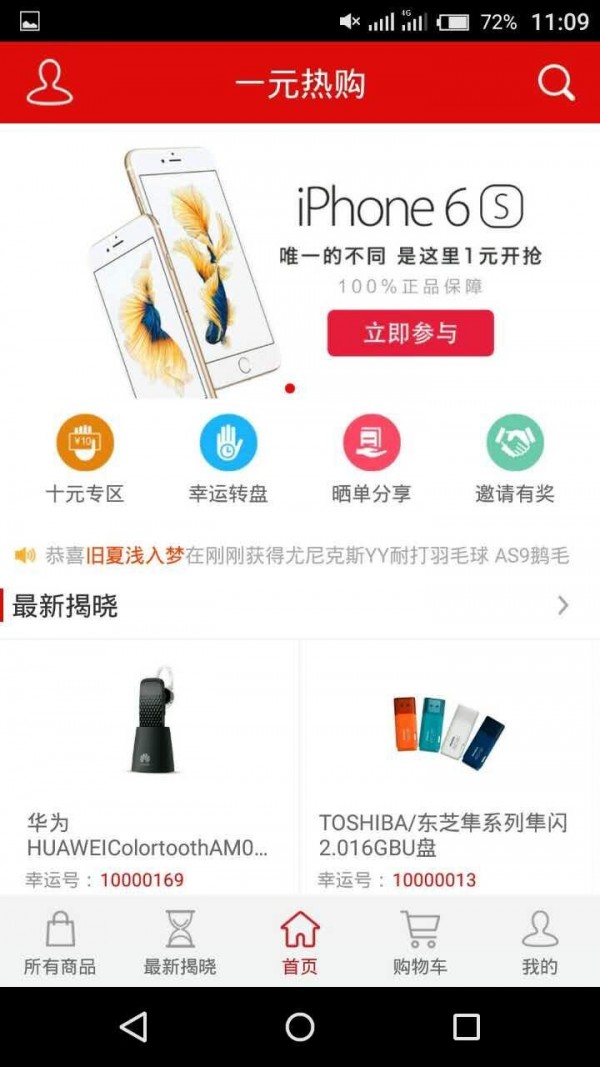The height and width of the screenshot is (1067, 600).
Task: Open the 购物车 shopping cart tab
Action: click(419, 942)
